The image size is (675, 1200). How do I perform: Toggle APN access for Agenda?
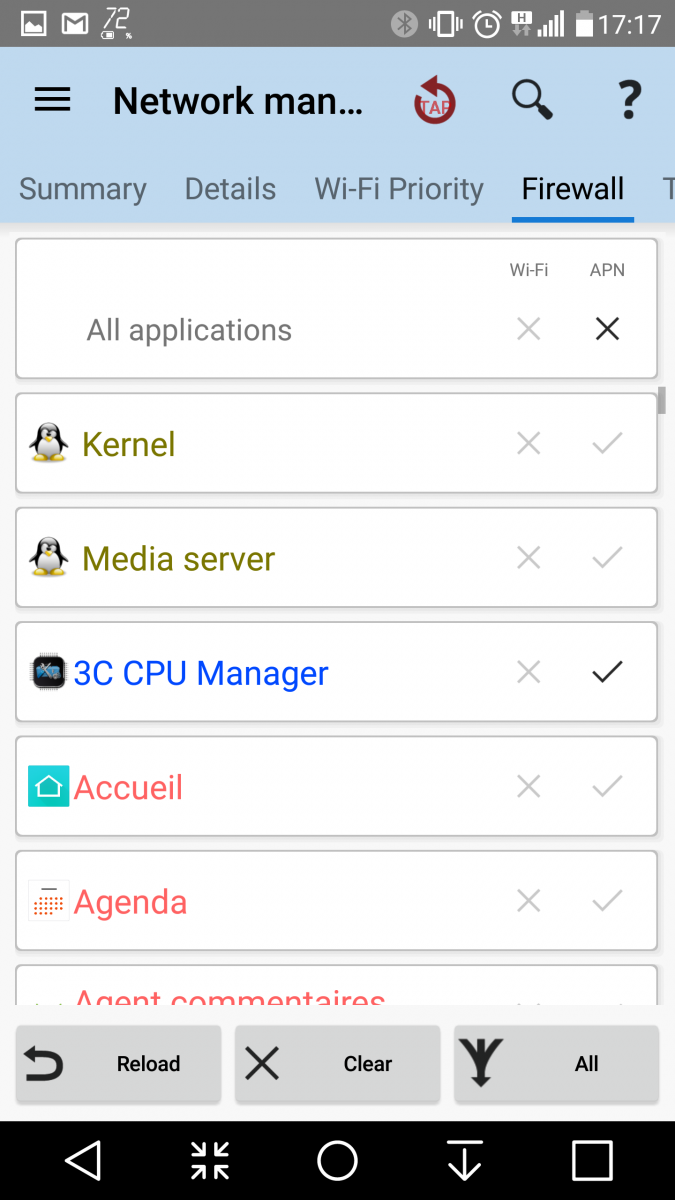click(x=607, y=901)
